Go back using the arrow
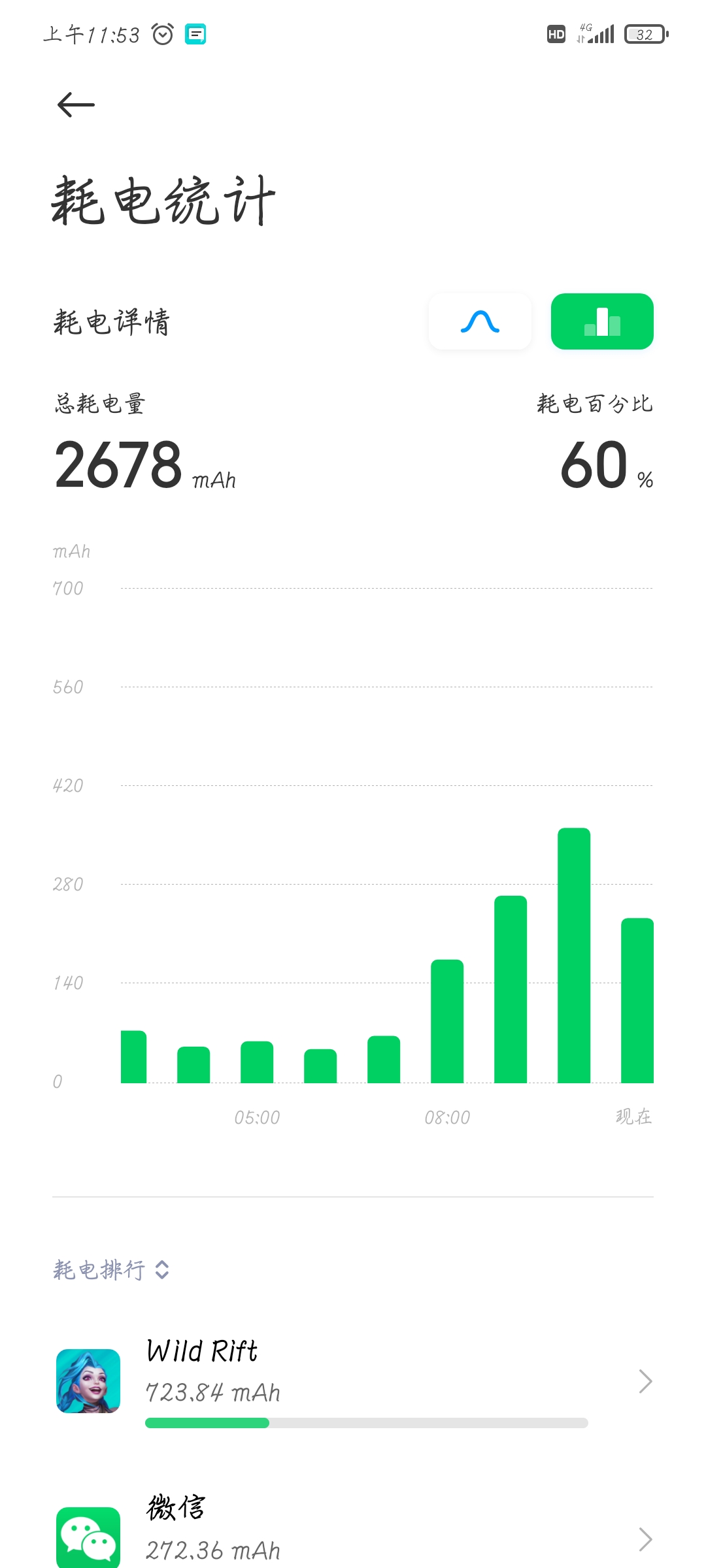The image size is (706, 1568). (x=76, y=105)
